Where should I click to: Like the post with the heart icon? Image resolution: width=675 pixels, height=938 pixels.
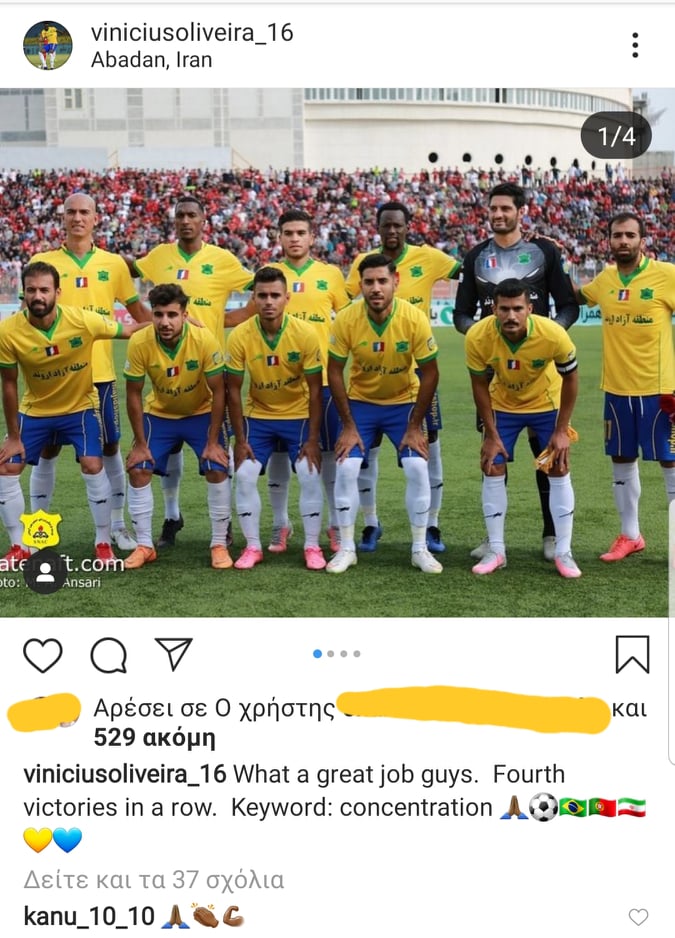43,655
